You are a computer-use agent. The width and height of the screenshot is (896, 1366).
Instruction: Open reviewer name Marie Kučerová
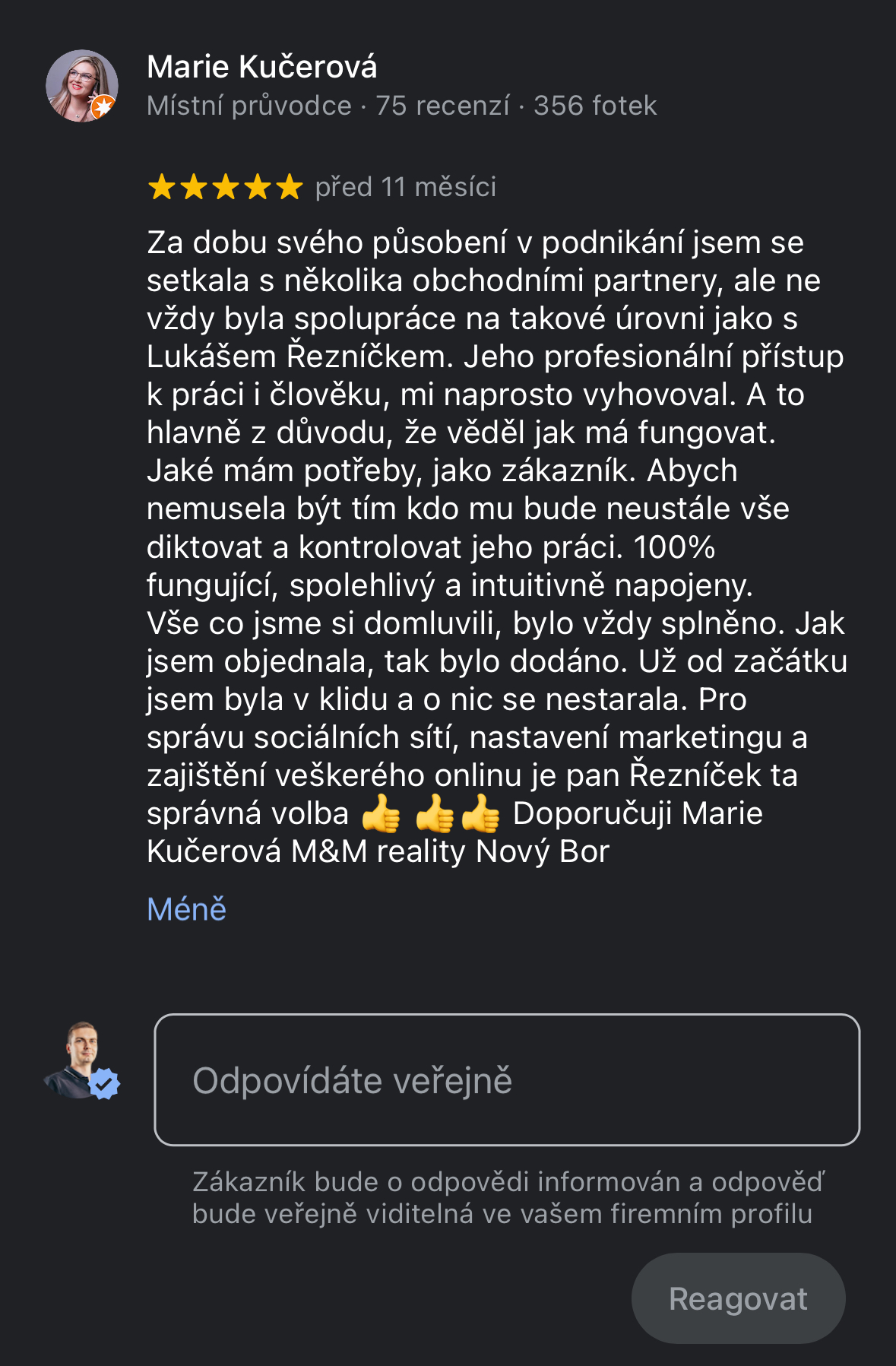click(x=261, y=67)
